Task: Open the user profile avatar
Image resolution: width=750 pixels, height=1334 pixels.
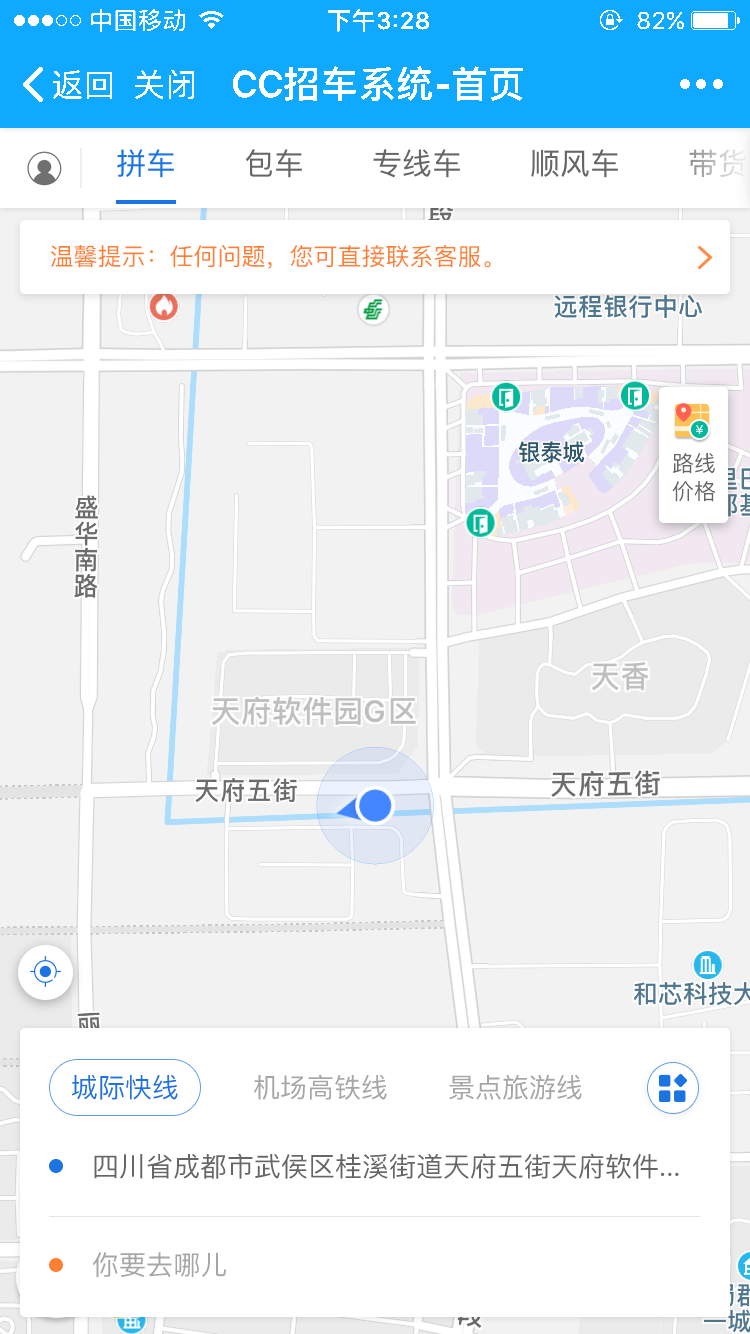Action: click(x=44, y=168)
